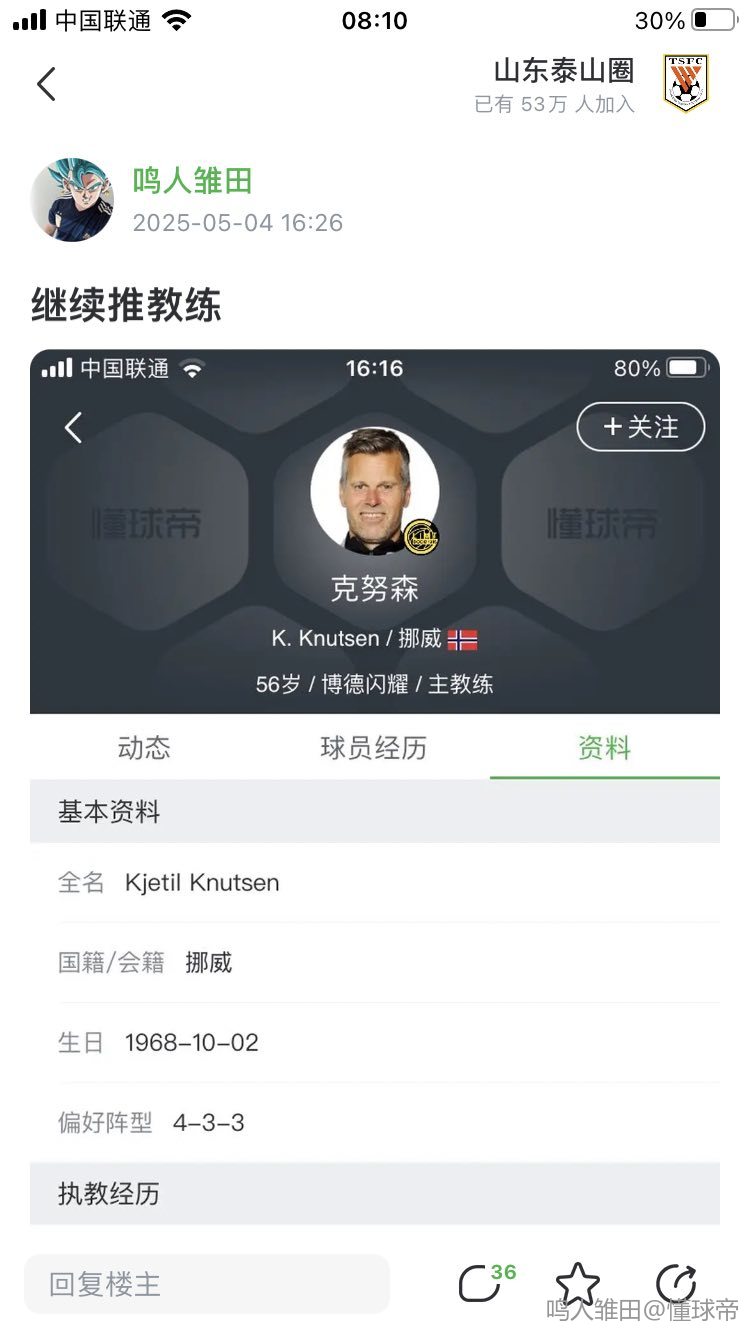The image size is (750, 1334).
Task: Go back from this post
Action: pyautogui.click(x=46, y=84)
